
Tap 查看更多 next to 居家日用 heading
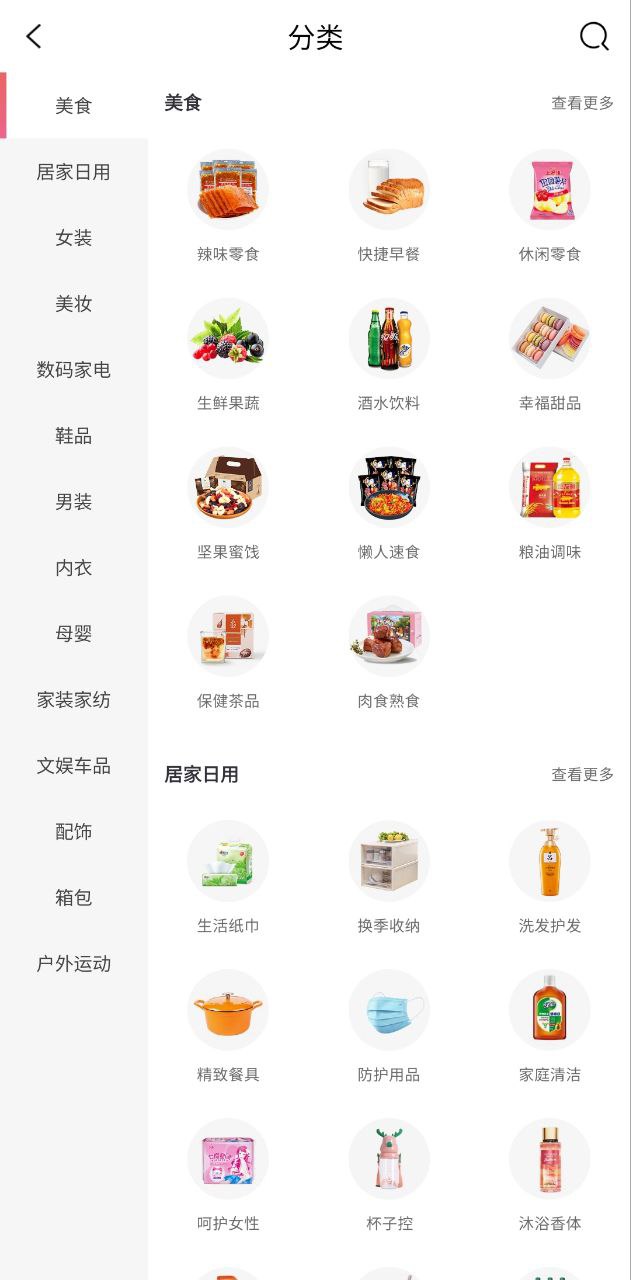click(583, 775)
